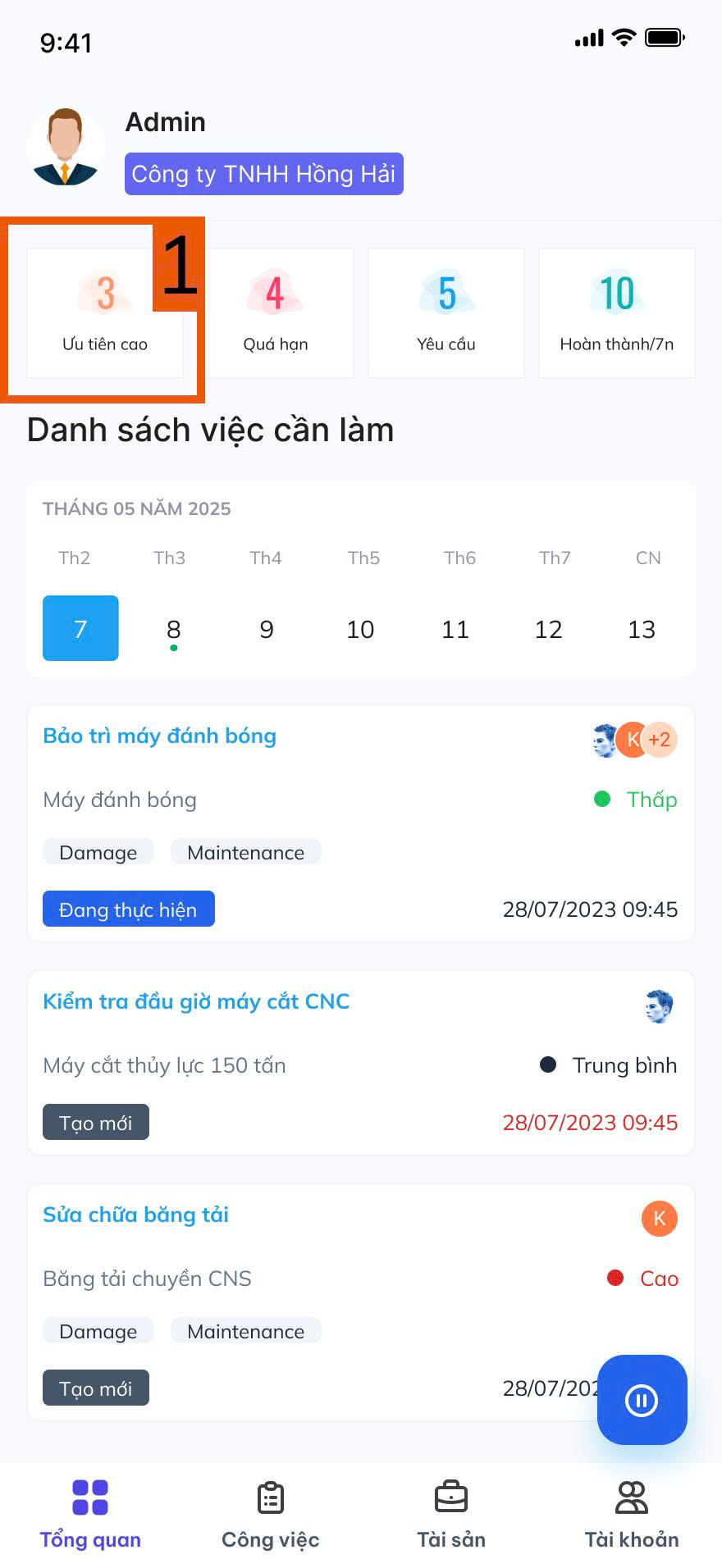Open the Quá hạn summary card

pos(276,313)
